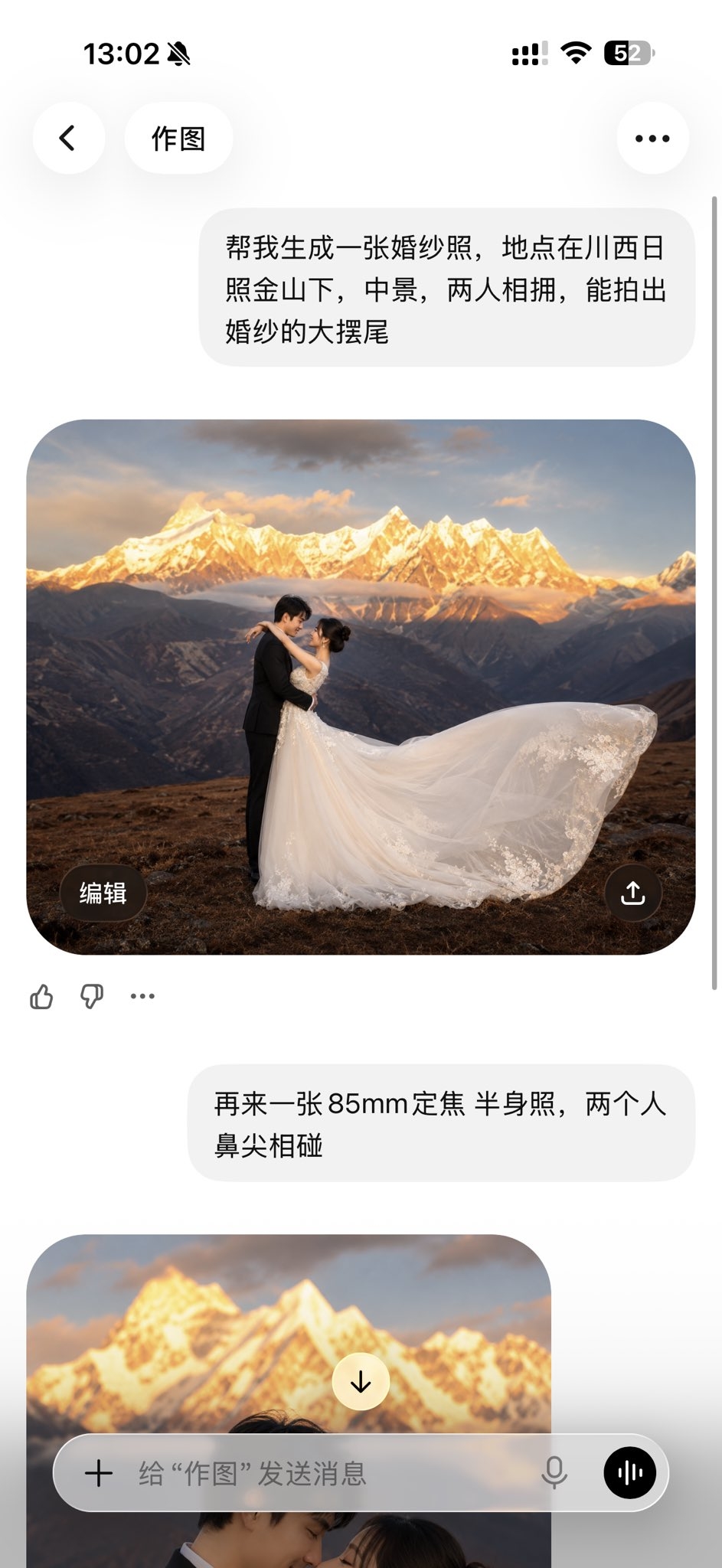Tap 编辑 on the wedding photo
Screen dimensions: 722x1568
coord(103,893)
